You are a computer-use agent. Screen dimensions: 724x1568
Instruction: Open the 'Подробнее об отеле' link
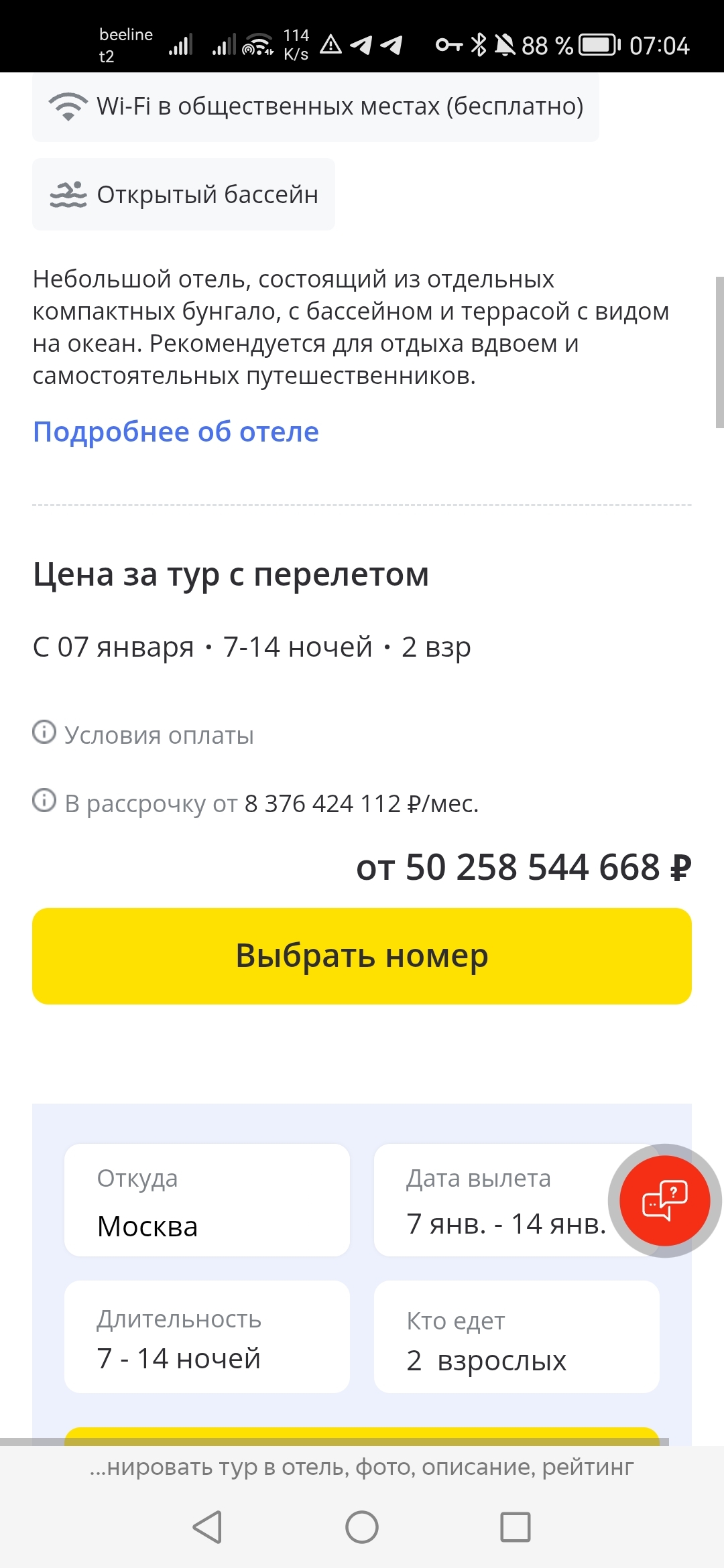click(176, 432)
